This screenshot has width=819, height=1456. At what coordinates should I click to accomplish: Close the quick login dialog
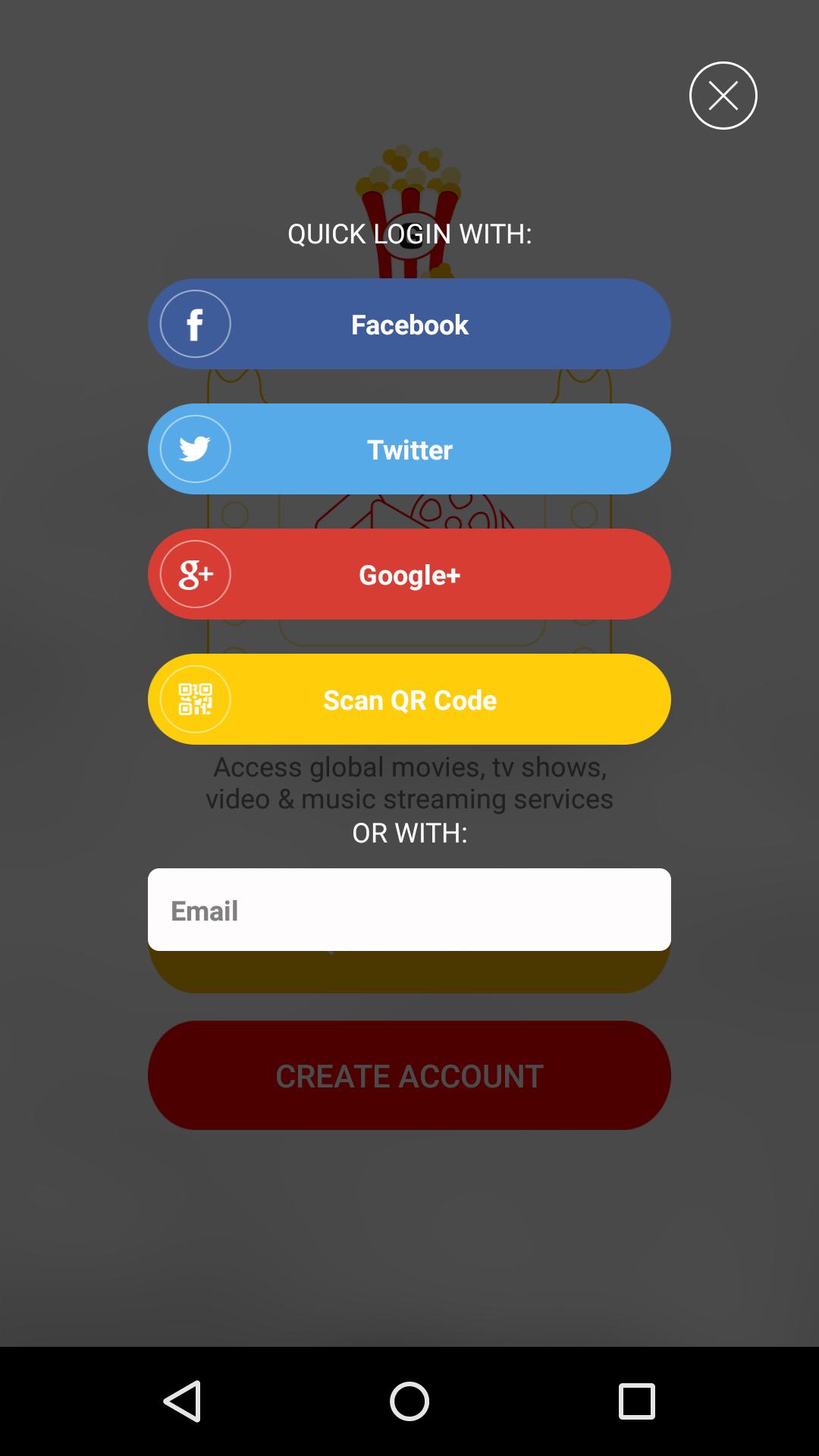click(x=723, y=96)
